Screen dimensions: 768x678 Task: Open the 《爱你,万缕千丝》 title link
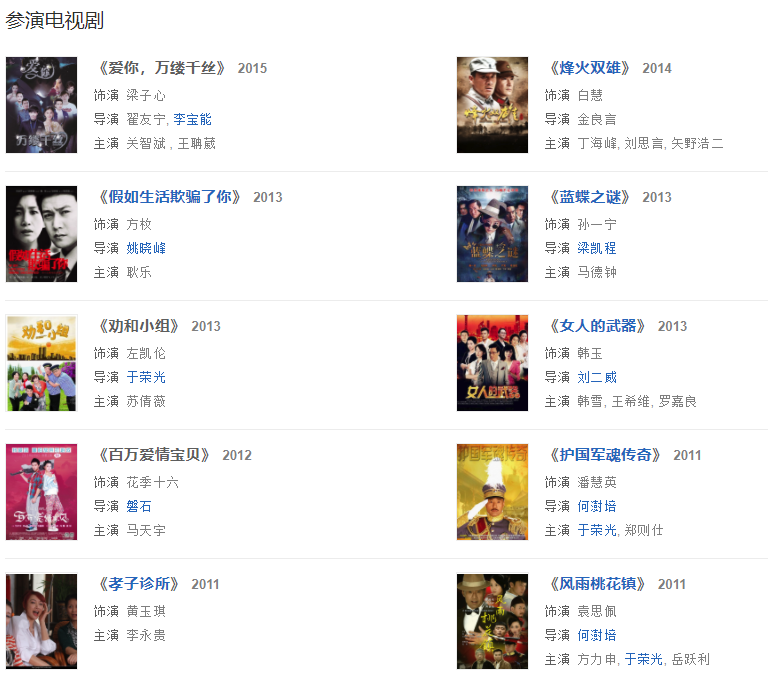pos(161,68)
